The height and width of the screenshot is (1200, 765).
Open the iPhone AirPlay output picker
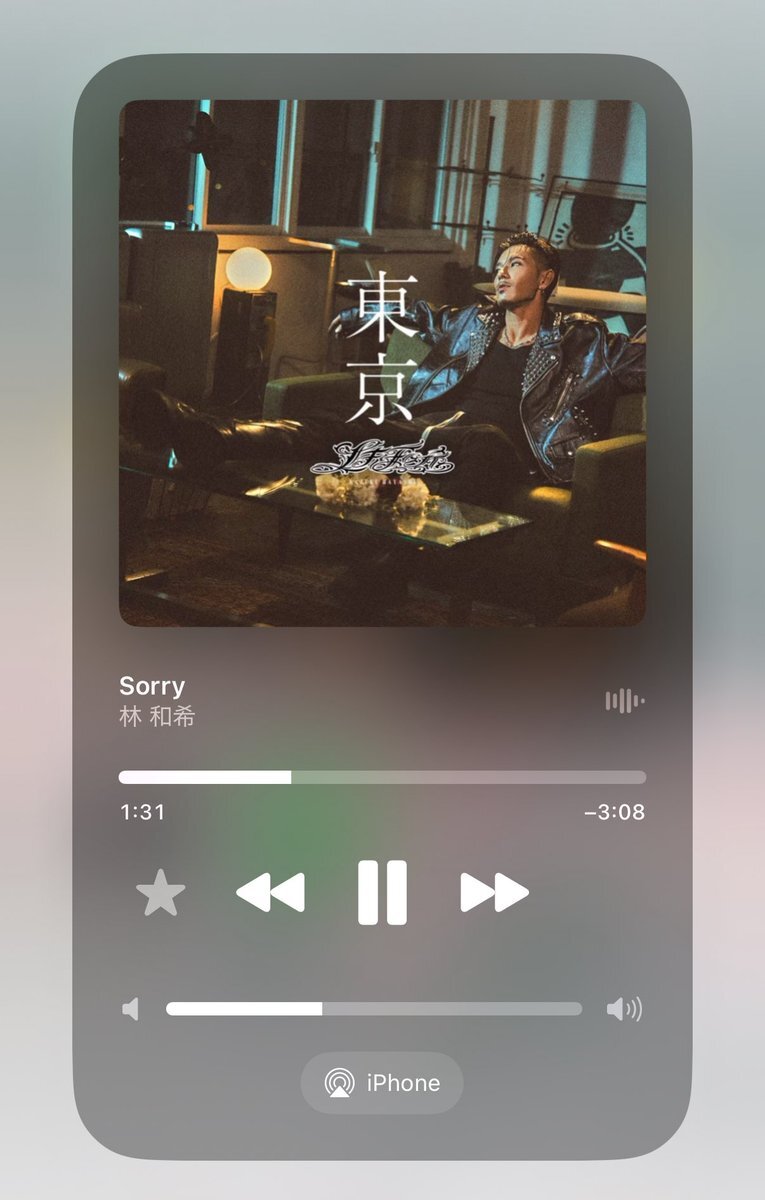coord(382,1083)
